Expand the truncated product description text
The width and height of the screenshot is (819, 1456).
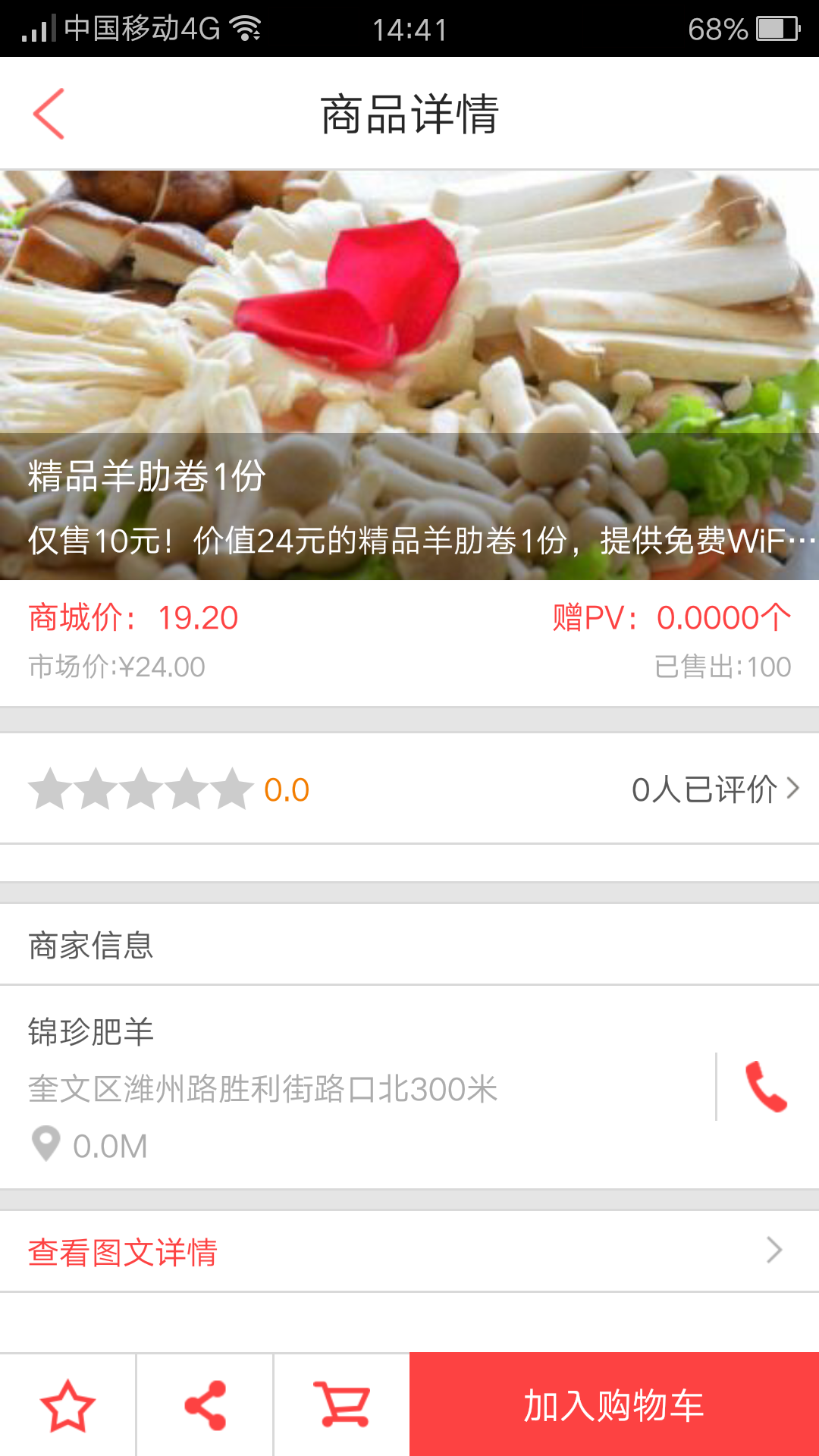pos(409,540)
